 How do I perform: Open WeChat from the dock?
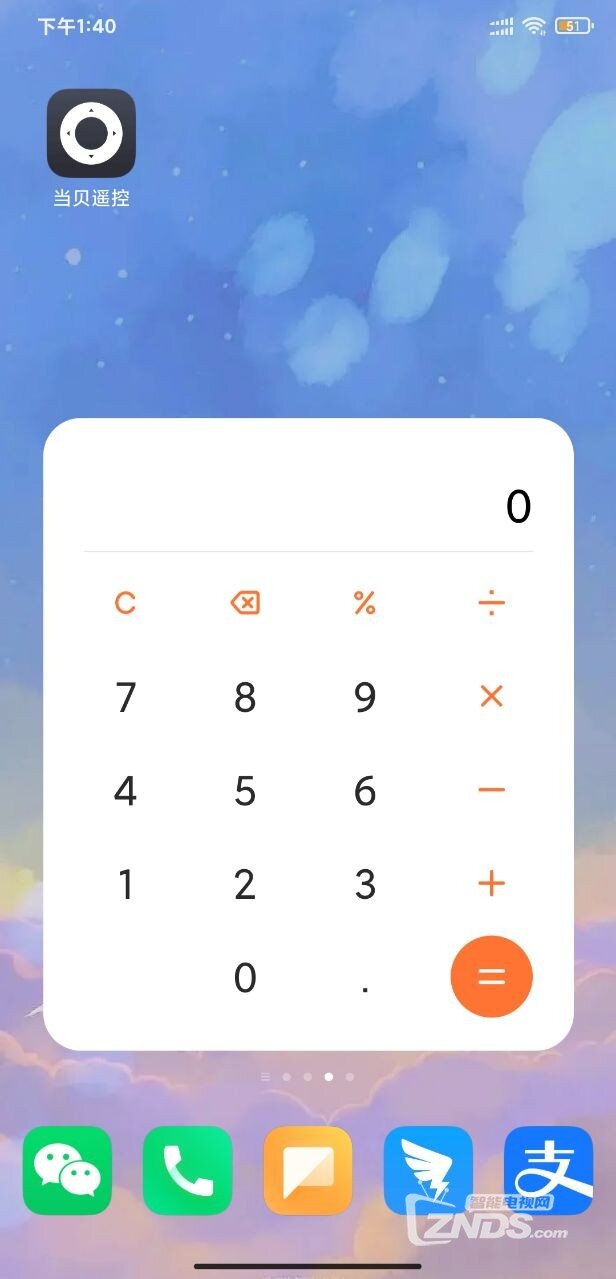(x=68, y=1170)
